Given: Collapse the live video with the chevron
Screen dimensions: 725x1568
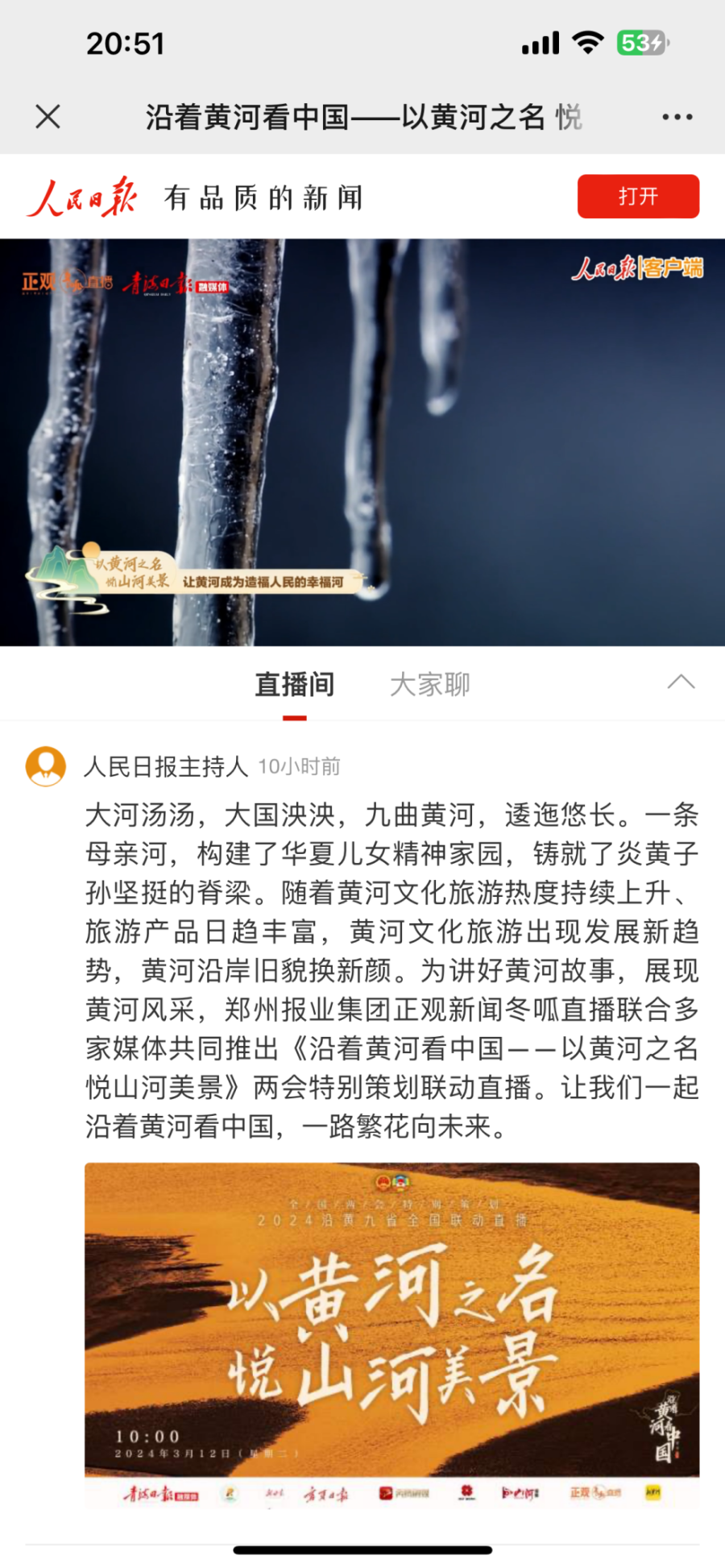Looking at the screenshot, I should [681, 682].
